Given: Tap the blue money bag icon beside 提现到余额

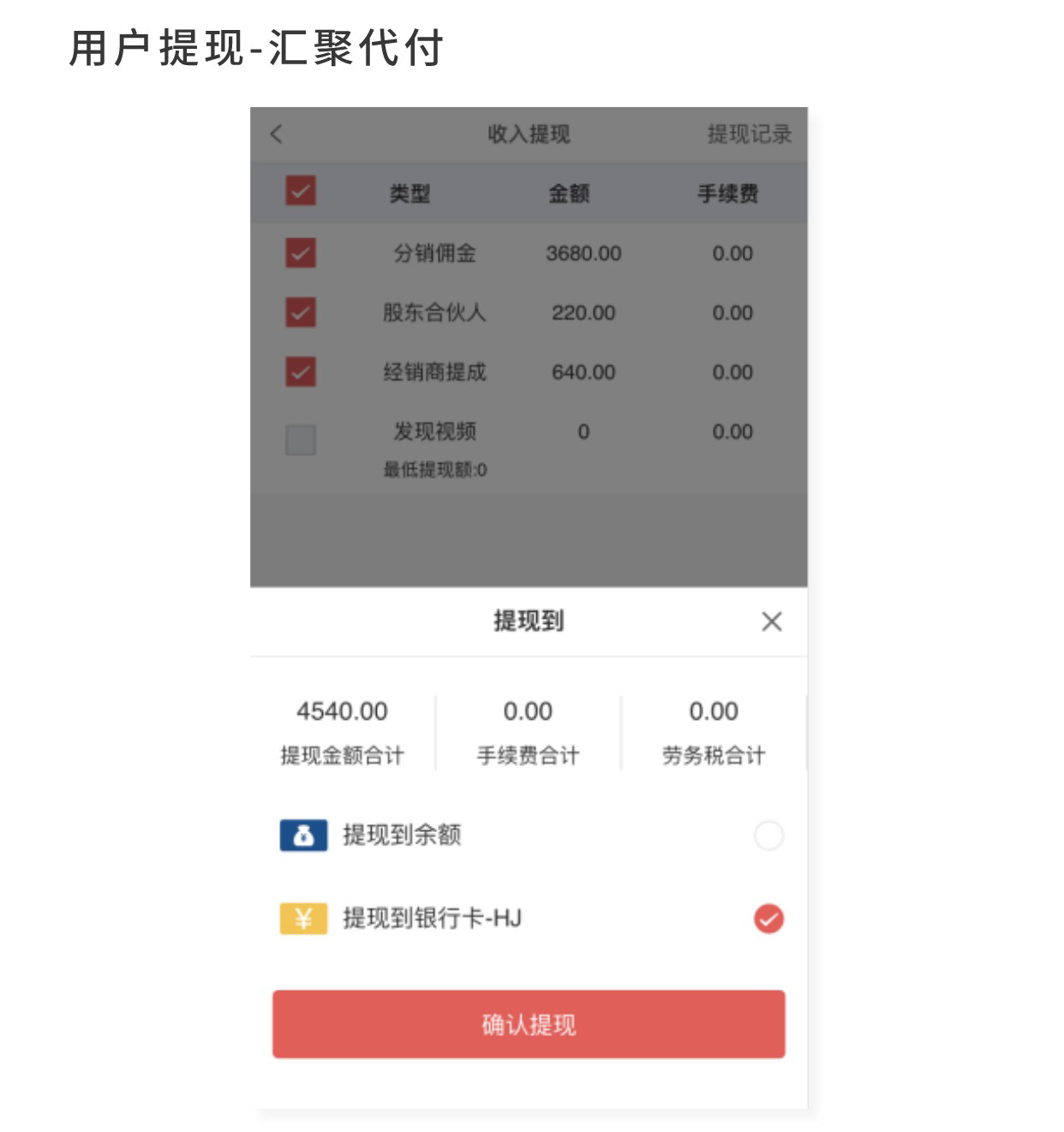Looking at the screenshot, I should [x=302, y=835].
